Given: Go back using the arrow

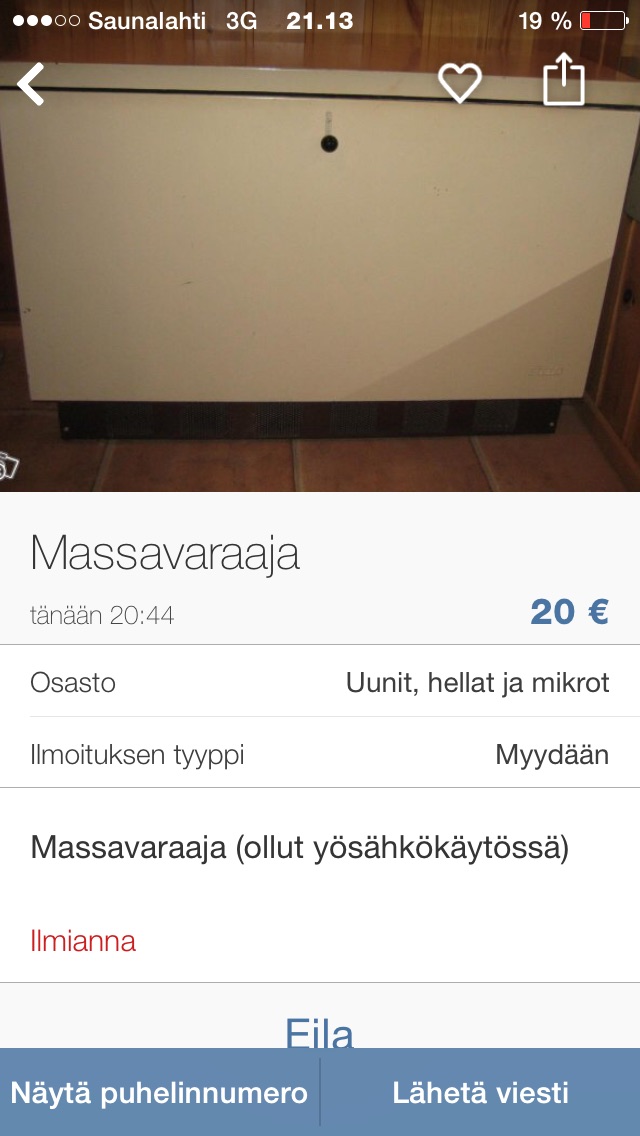Looking at the screenshot, I should pos(32,84).
